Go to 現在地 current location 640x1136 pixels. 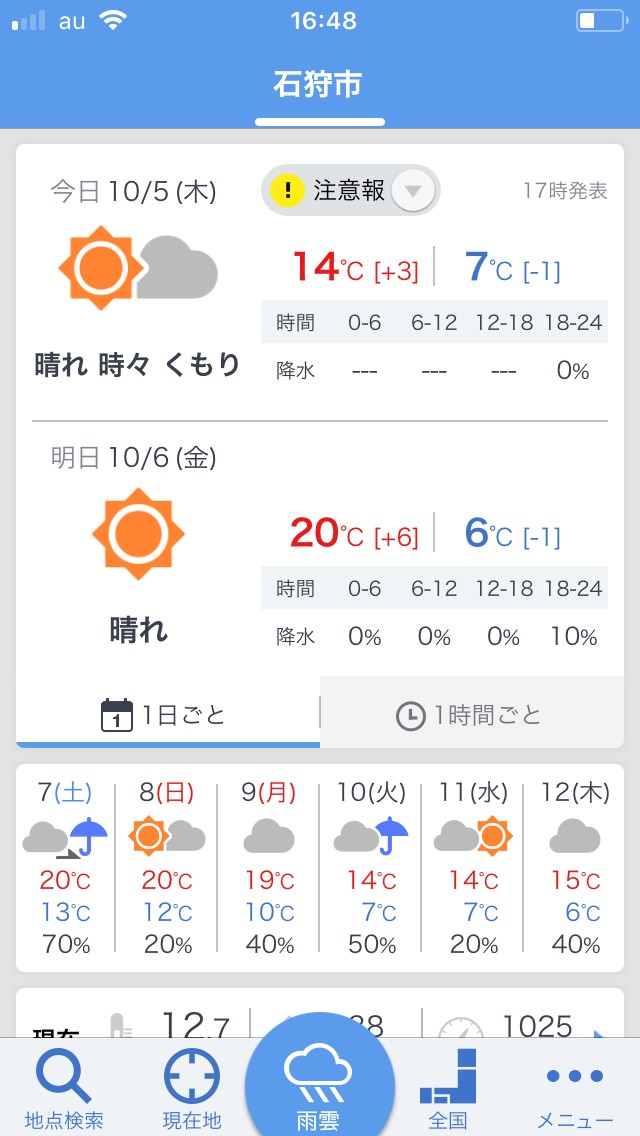click(192, 1088)
